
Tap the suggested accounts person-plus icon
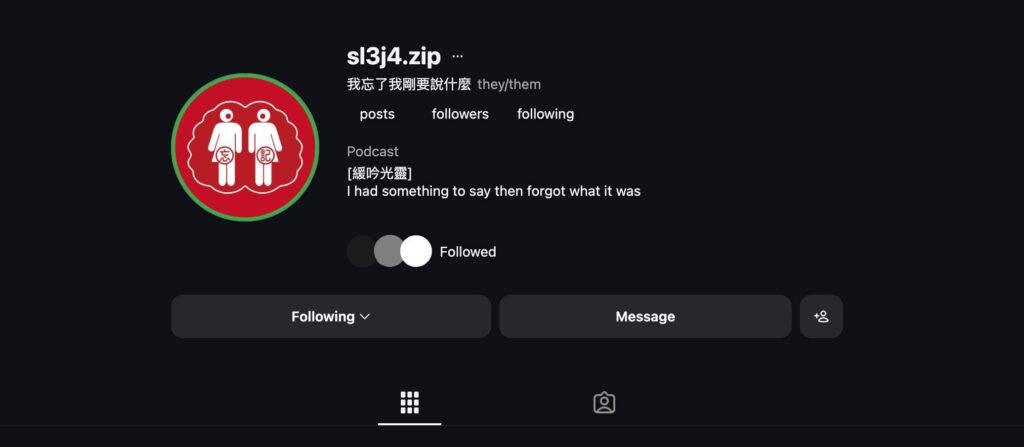[x=821, y=316]
